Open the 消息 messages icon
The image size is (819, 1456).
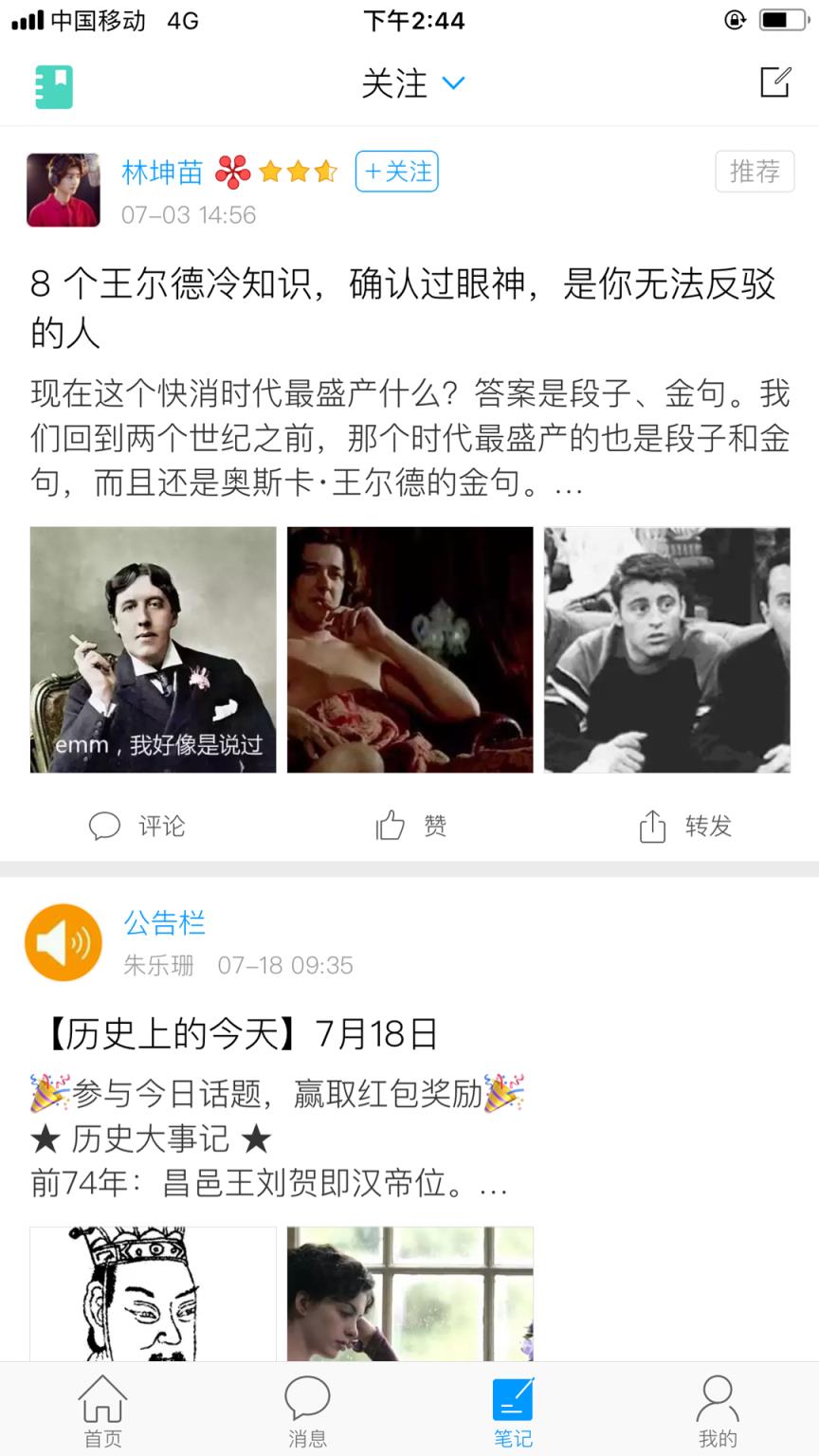306,1400
